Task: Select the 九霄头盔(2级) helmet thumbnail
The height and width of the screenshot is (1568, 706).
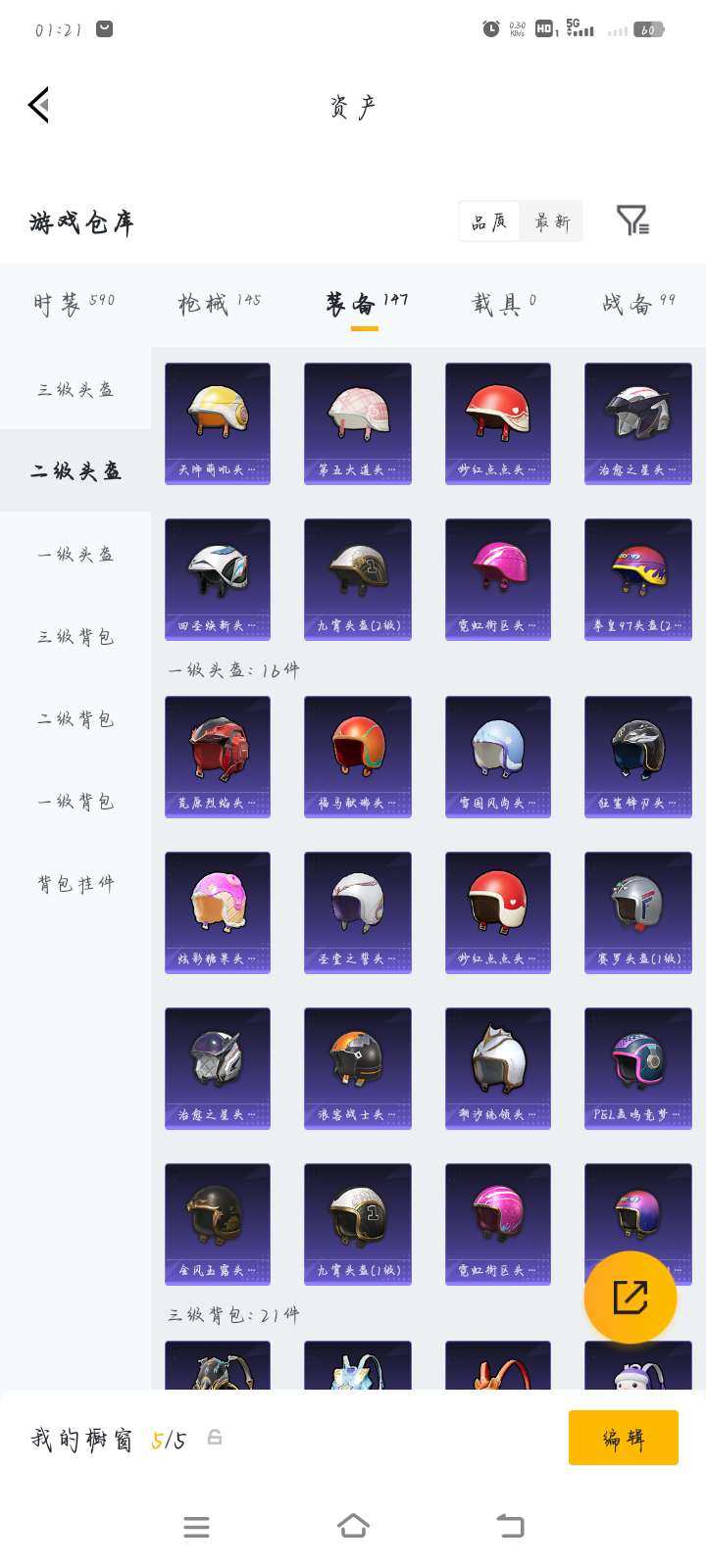Action: [x=357, y=578]
